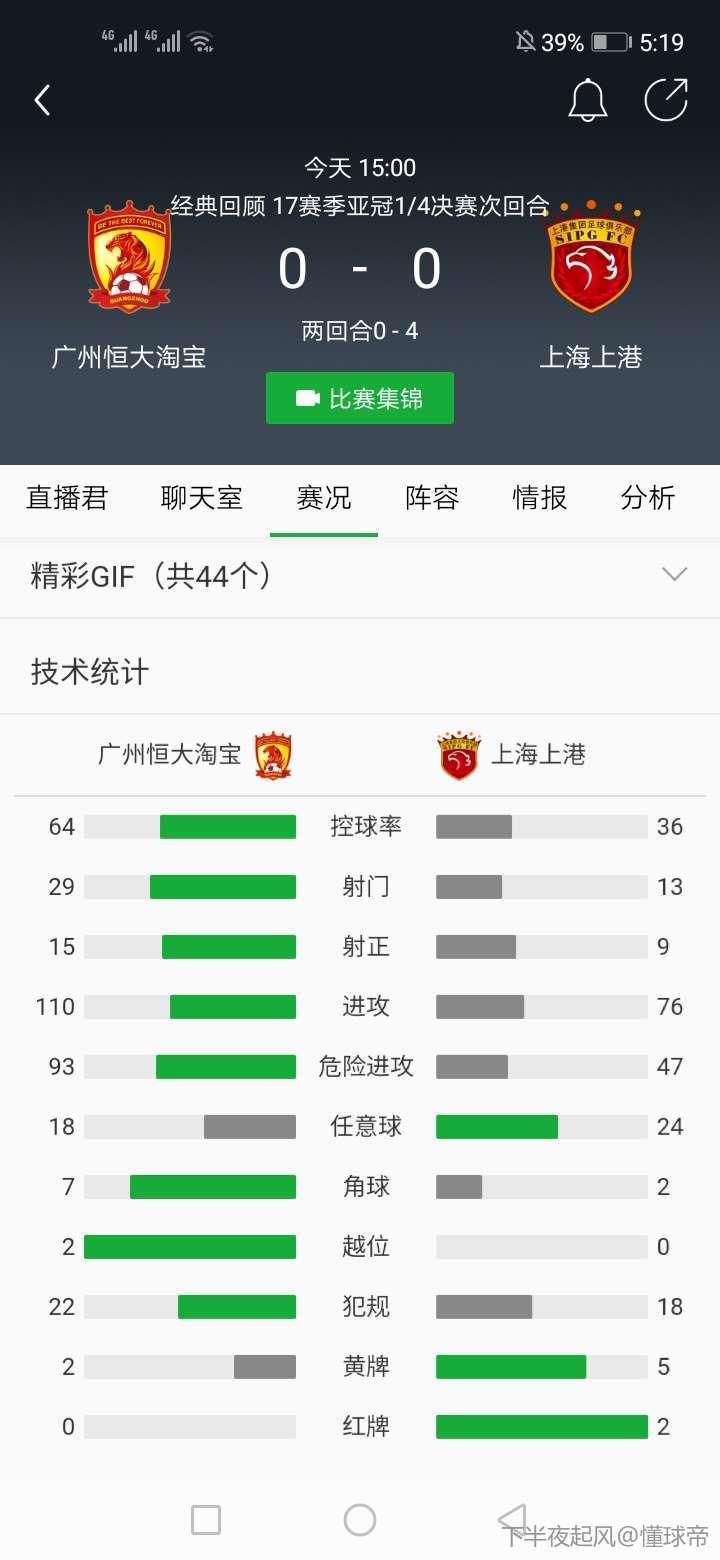Screen dimensions: 720x1560
Task: Open the 阵容 lineup tab
Action: tap(432, 498)
